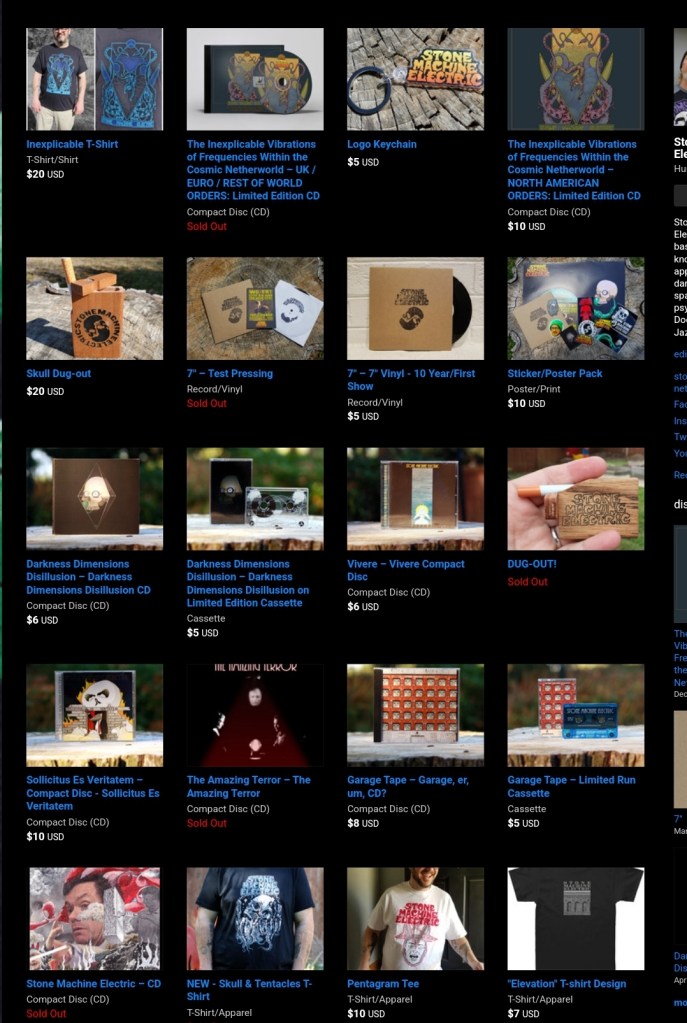Open NEW - Skull & Tentacles T-Shirt
Screen dimensions: 687x1023
click(x=249, y=989)
